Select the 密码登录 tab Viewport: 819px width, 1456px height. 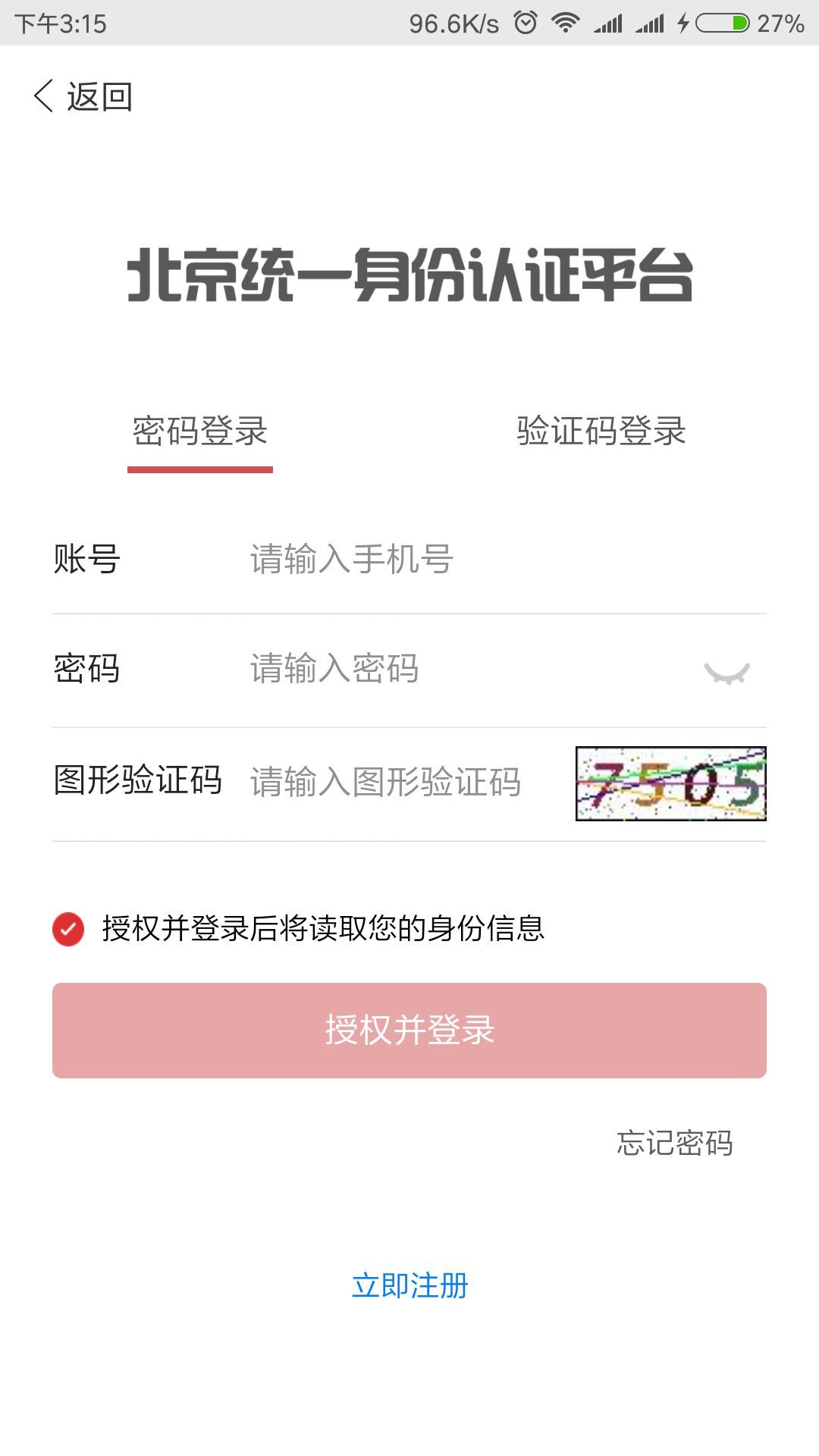[x=200, y=431]
